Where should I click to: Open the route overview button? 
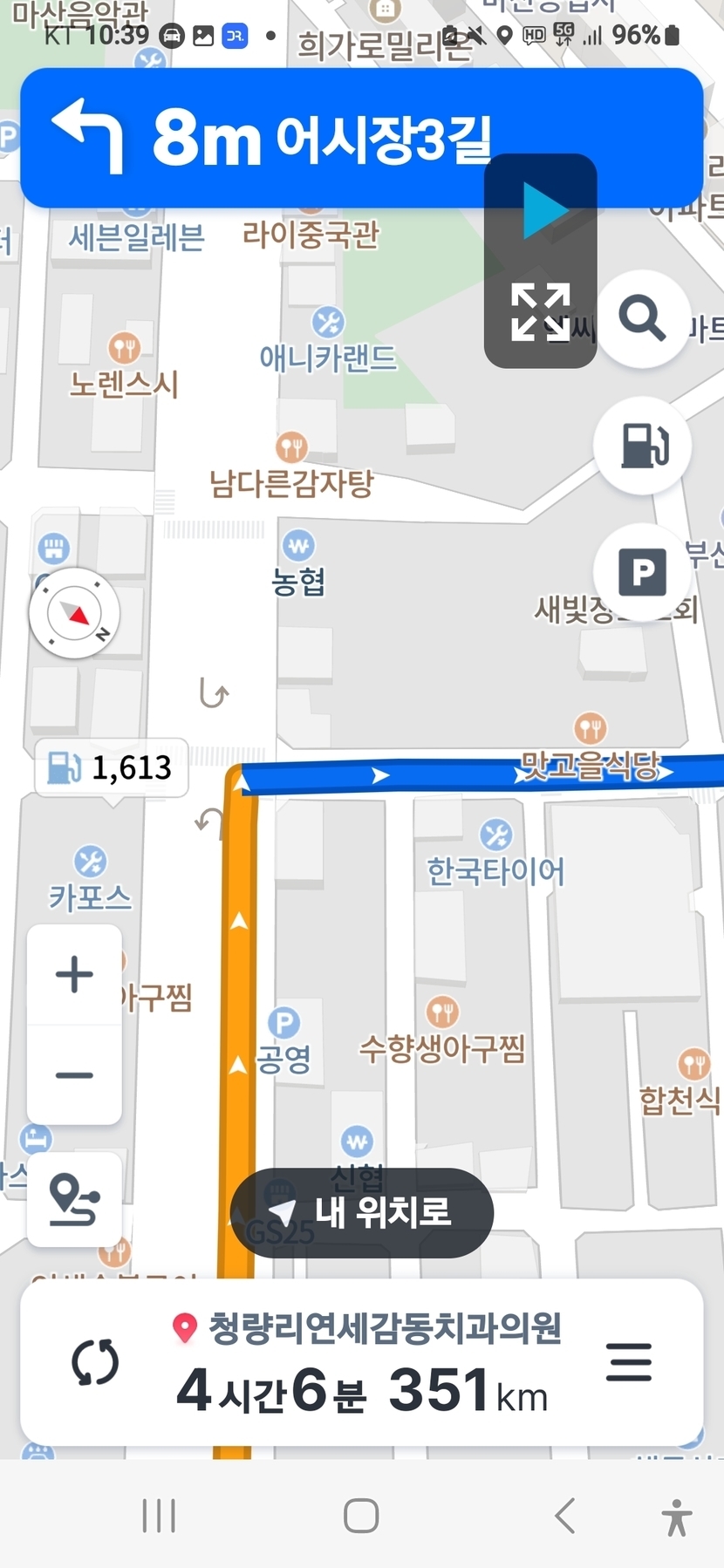click(74, 1200)
